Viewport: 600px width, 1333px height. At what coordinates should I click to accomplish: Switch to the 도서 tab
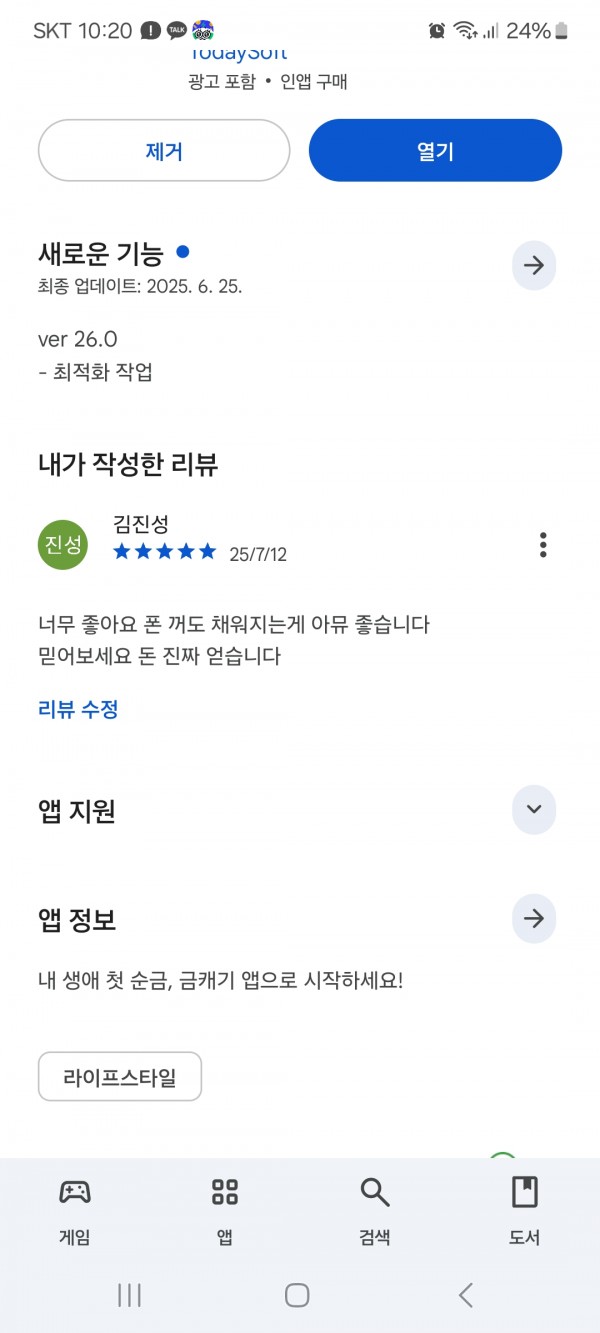click(x=524, y=1210)
